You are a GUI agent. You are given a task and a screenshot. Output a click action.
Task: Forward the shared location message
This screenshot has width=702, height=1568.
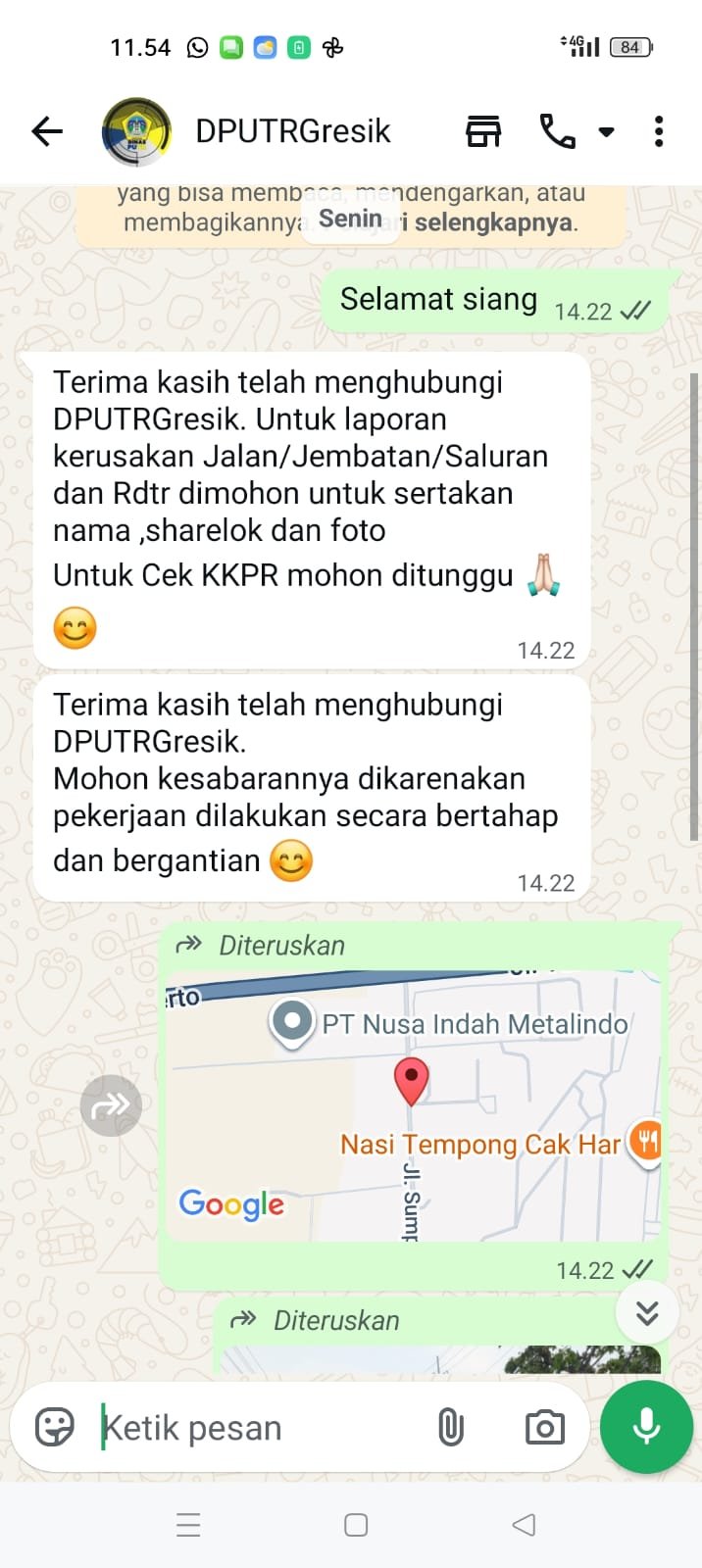coord(111,1105)
